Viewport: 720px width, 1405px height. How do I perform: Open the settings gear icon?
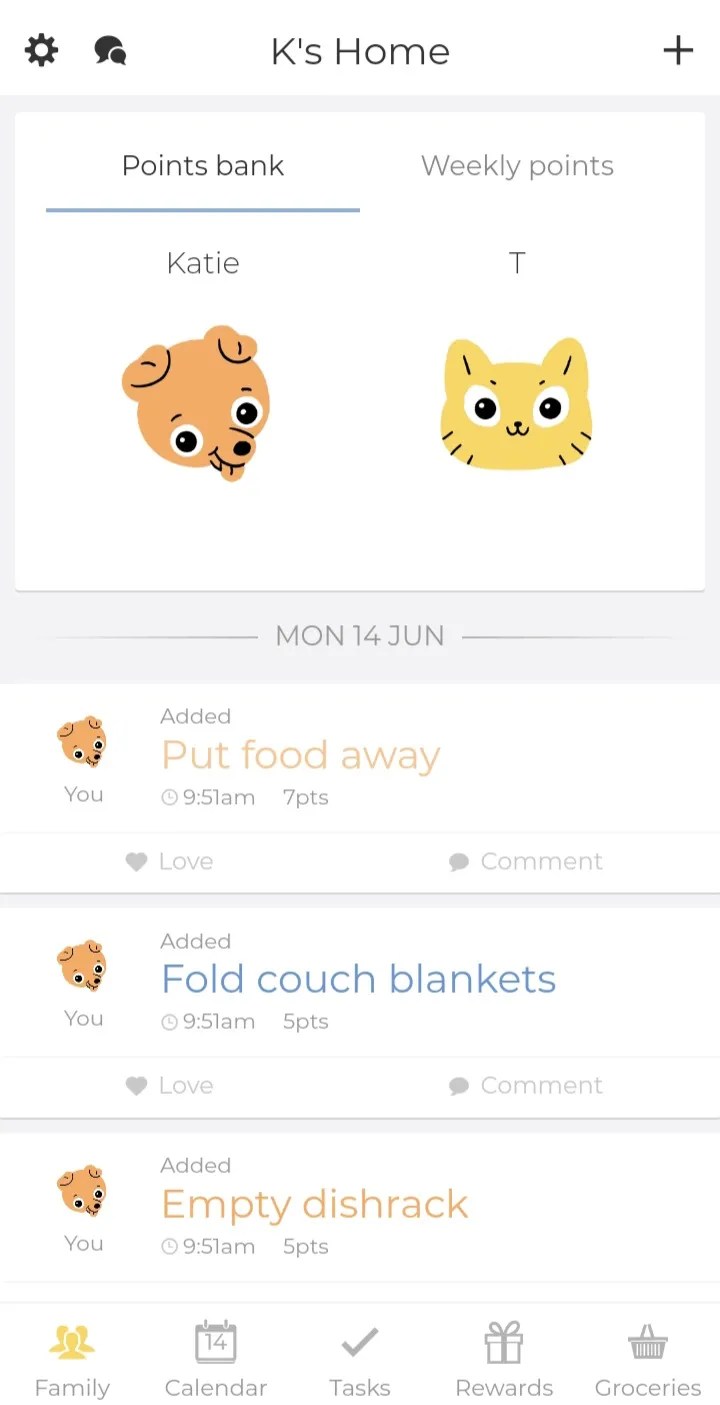click(x=40, y=50)
